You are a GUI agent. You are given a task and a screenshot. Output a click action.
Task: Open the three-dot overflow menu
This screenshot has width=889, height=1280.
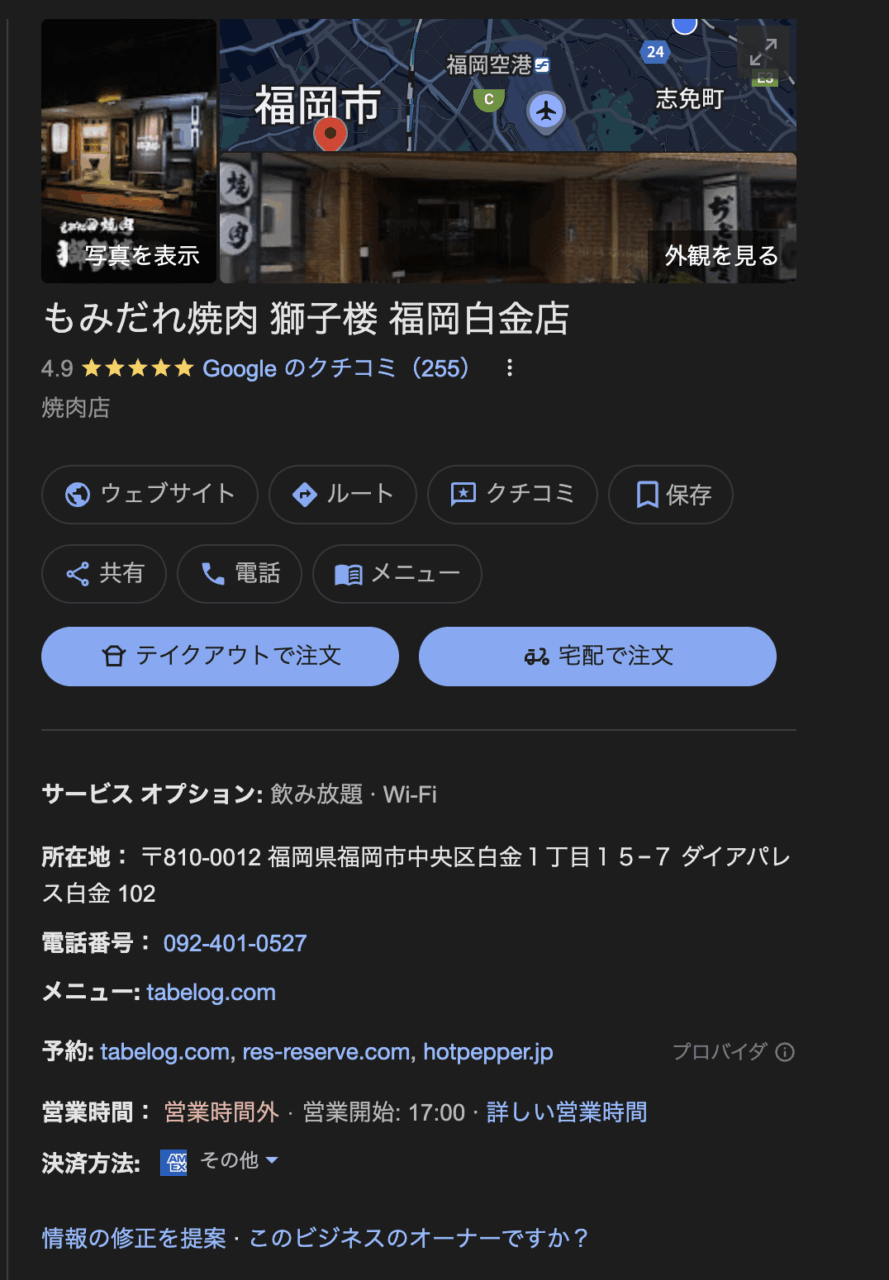click(x=509, y=368)
